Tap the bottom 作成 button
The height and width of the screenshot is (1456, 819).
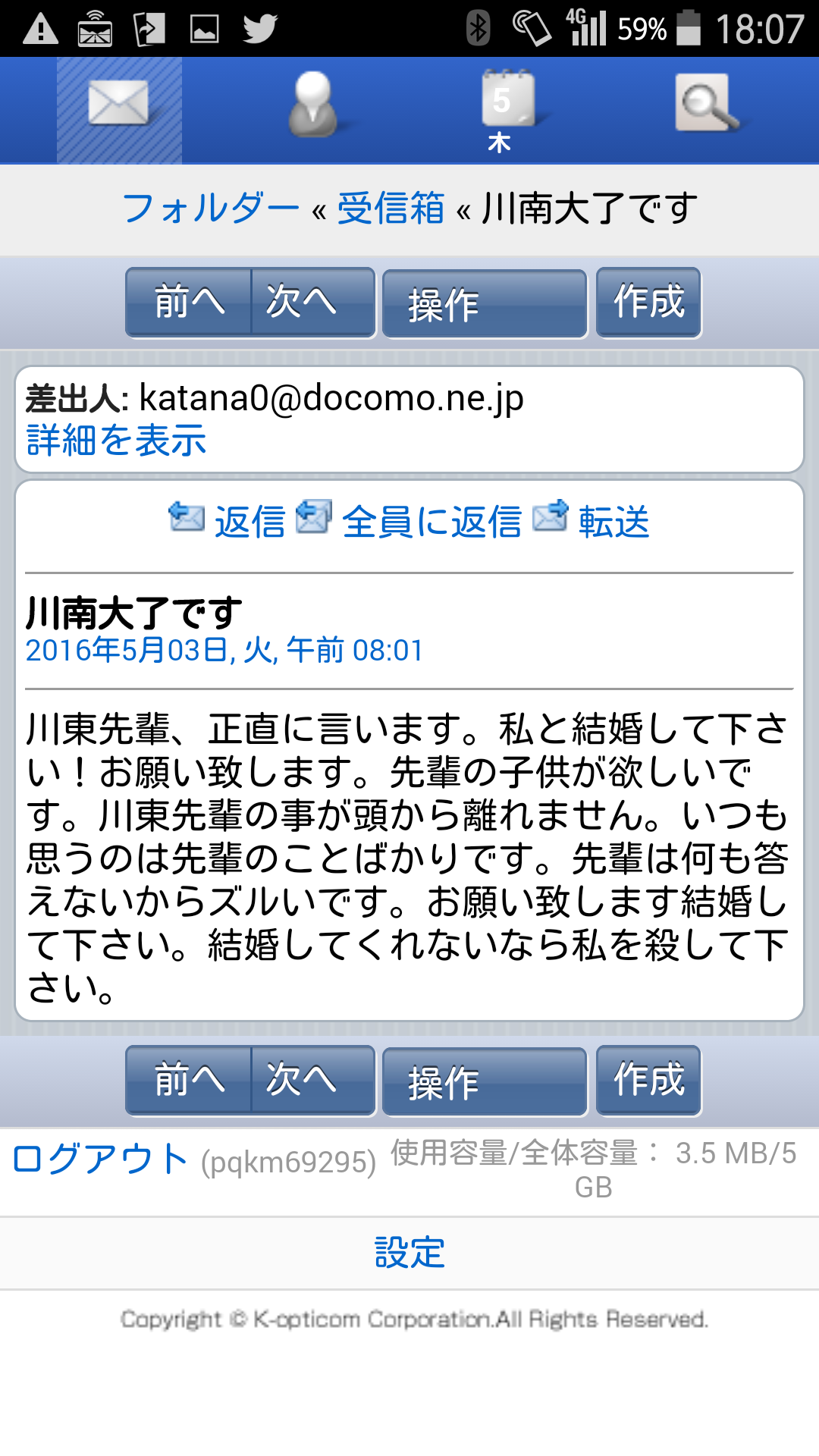(648, 1081)
